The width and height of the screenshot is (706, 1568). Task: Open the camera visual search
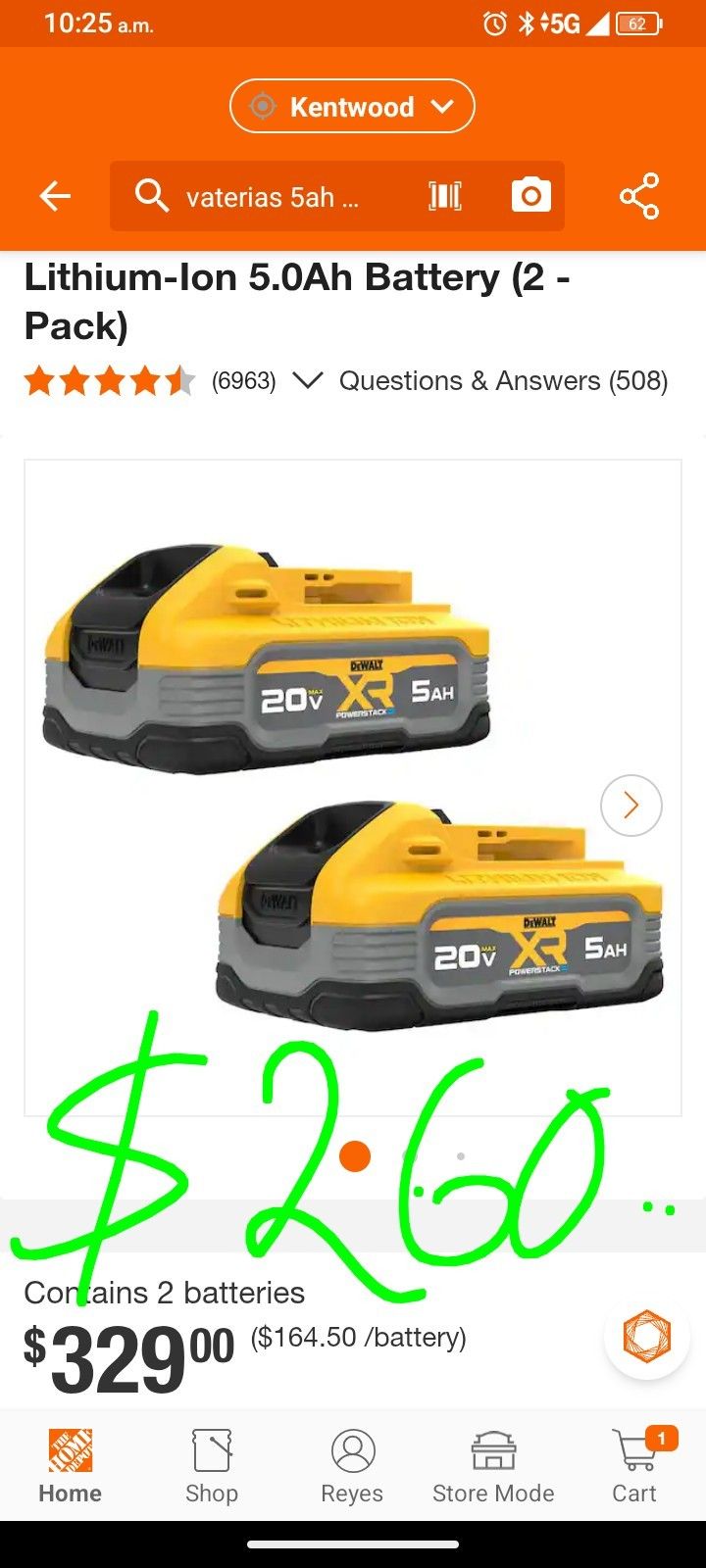pyautogui.click(x=530, y=196)
